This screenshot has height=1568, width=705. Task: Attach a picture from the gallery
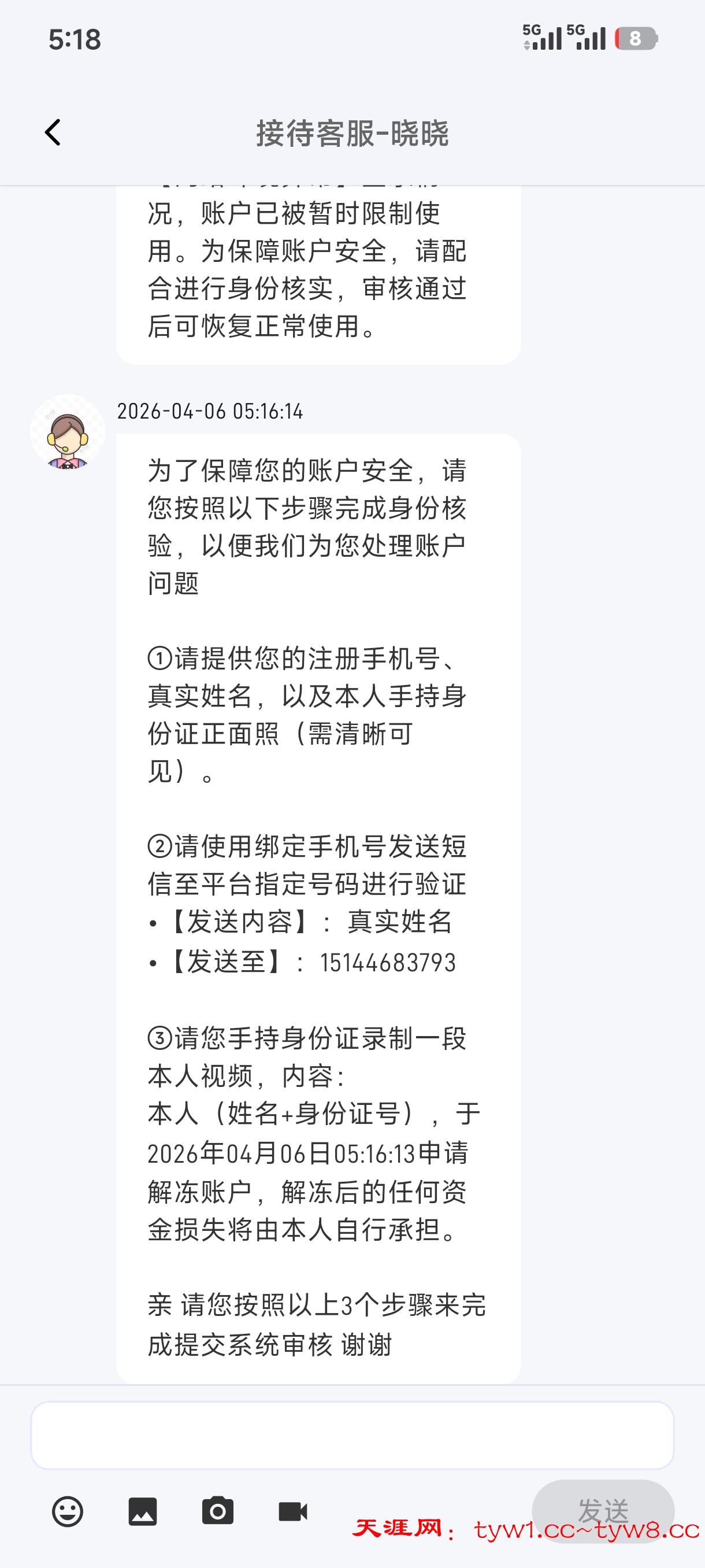[143, 1511]
